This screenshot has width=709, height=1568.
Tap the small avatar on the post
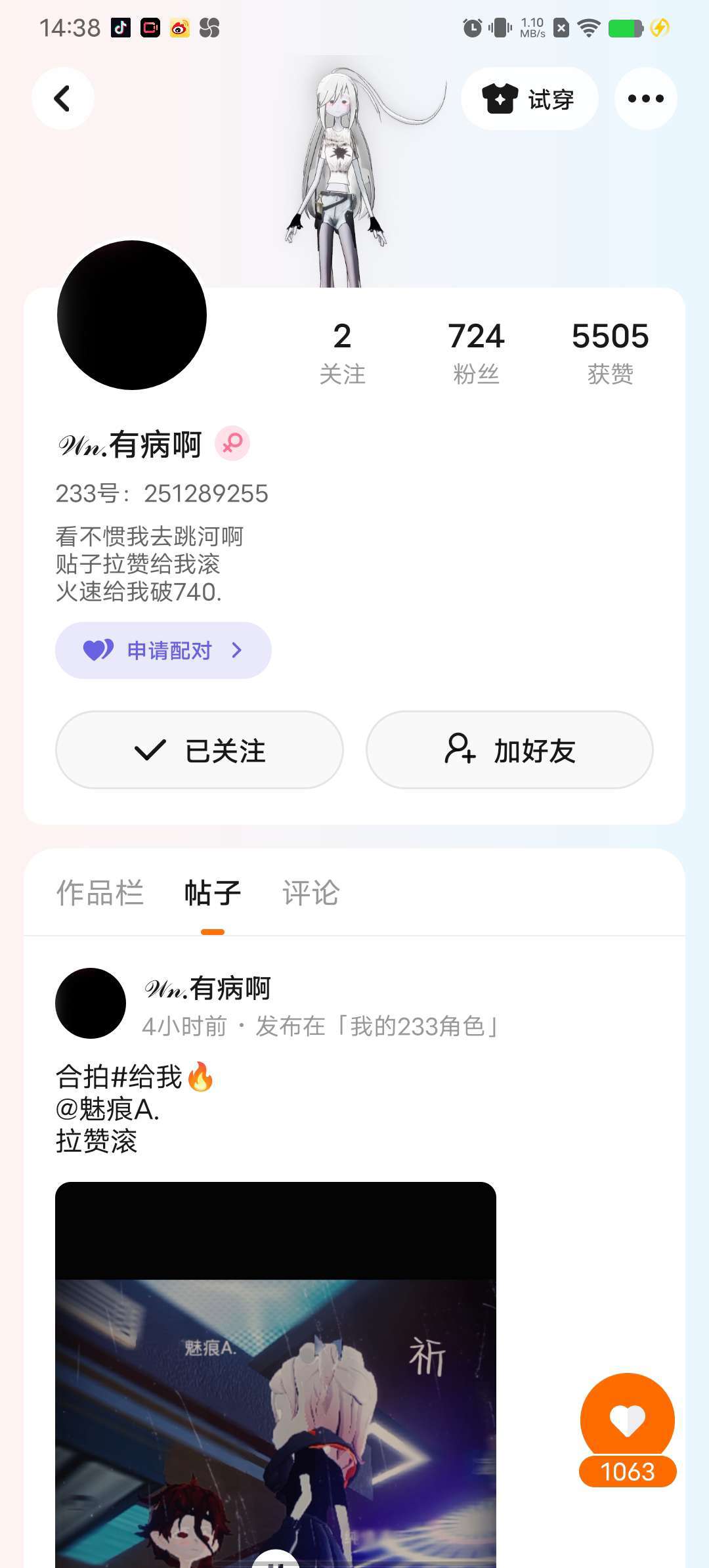click(x=91, y=1003)
